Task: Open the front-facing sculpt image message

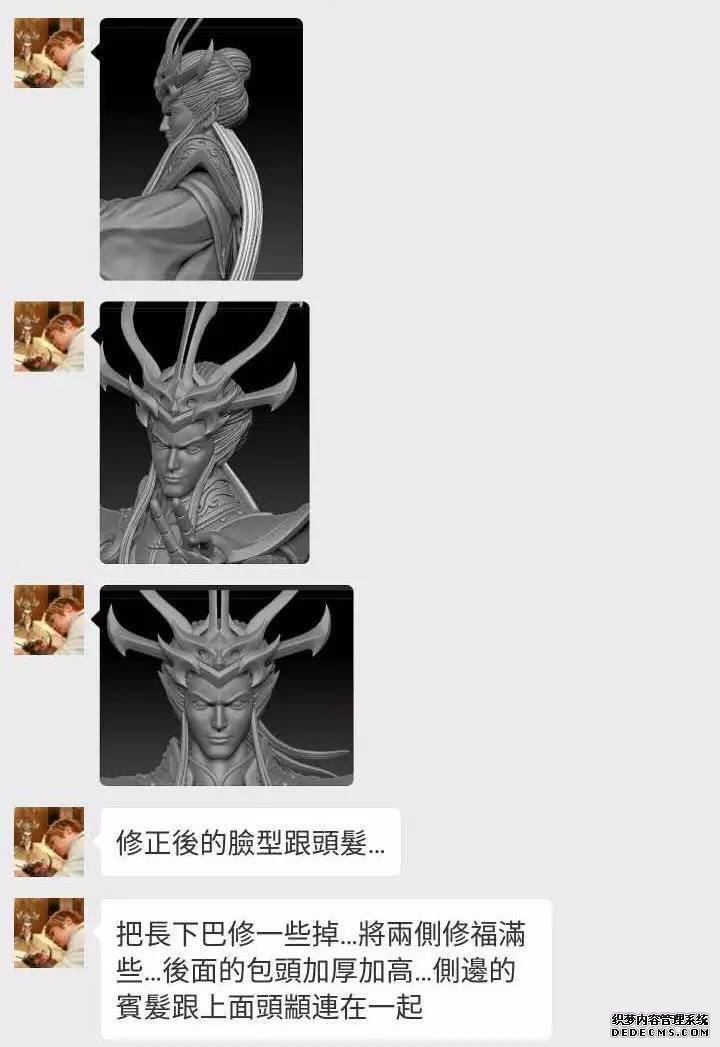Action: [x=226, y=685]
